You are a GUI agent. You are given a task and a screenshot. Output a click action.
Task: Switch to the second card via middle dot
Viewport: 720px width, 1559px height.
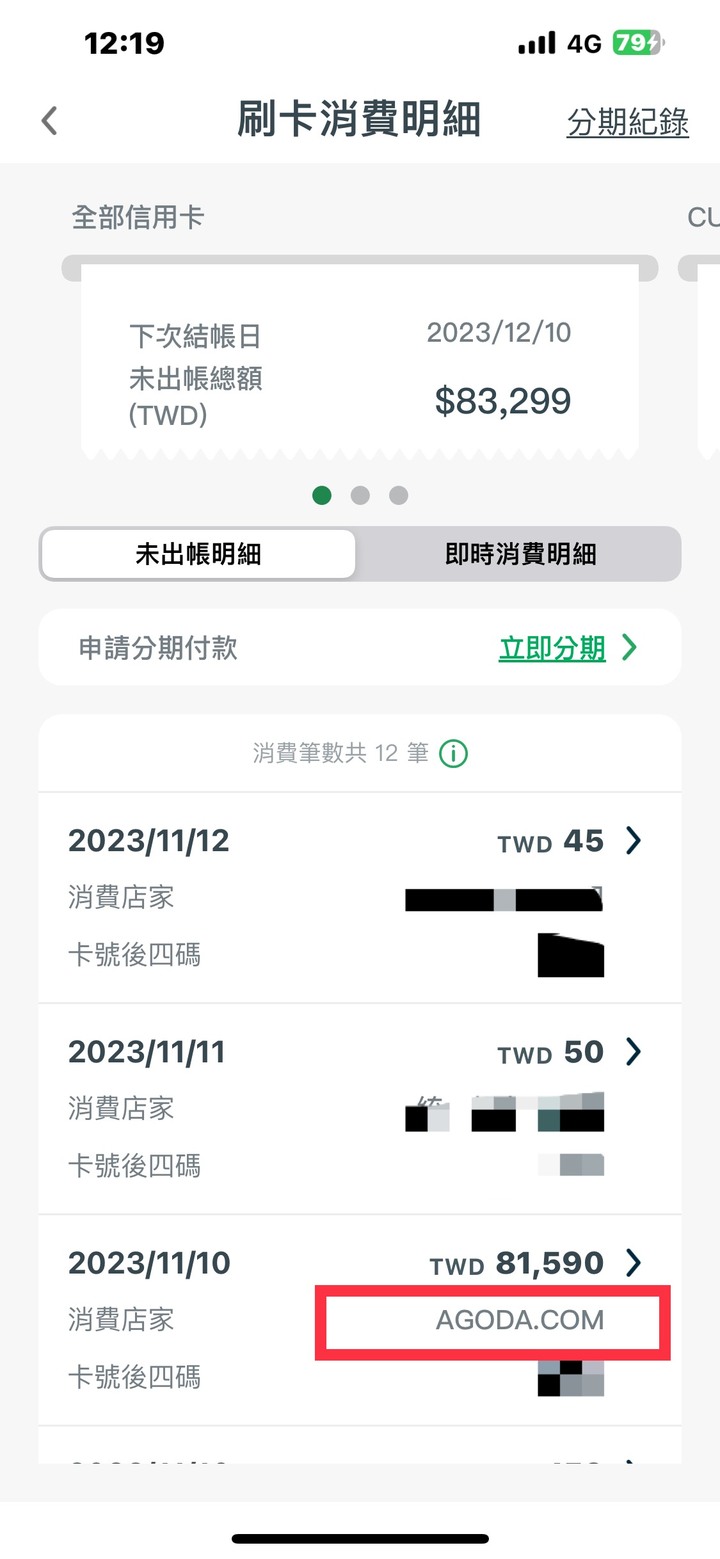point(360,495)
